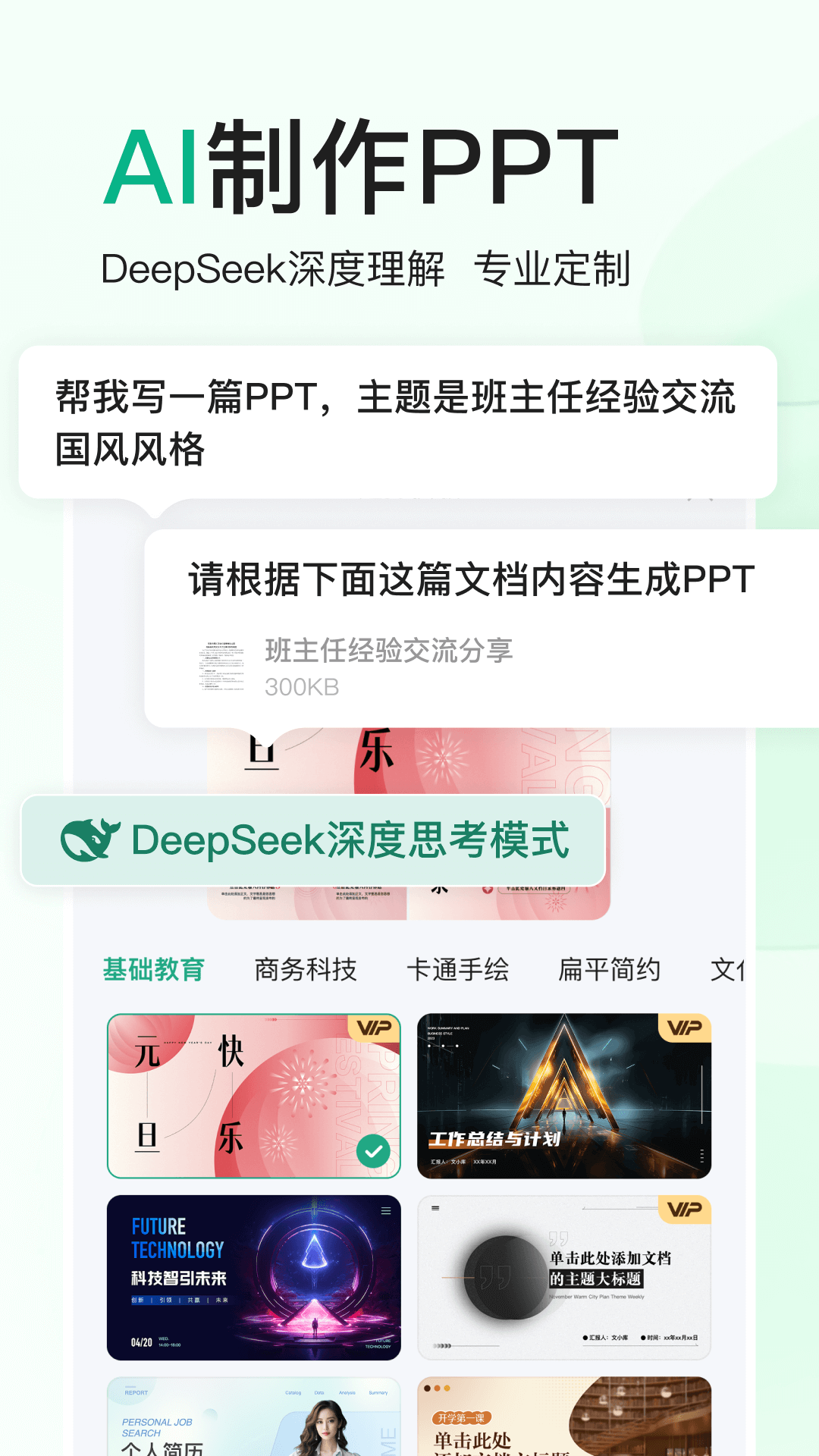
Task: Click the three-dot indicator on 开学第一课 template
Action: (436, 1389)
